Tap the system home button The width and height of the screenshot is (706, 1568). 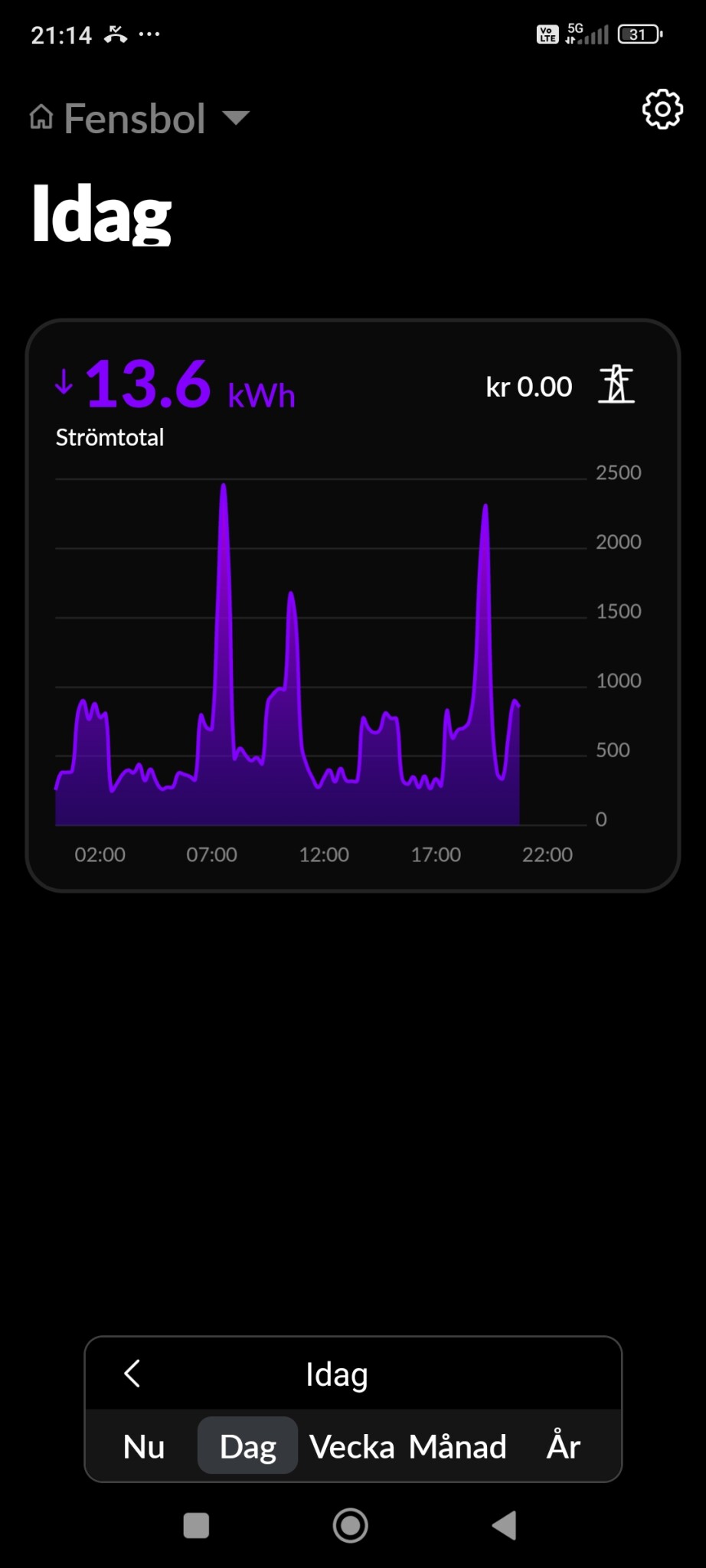click(351, 1525)
